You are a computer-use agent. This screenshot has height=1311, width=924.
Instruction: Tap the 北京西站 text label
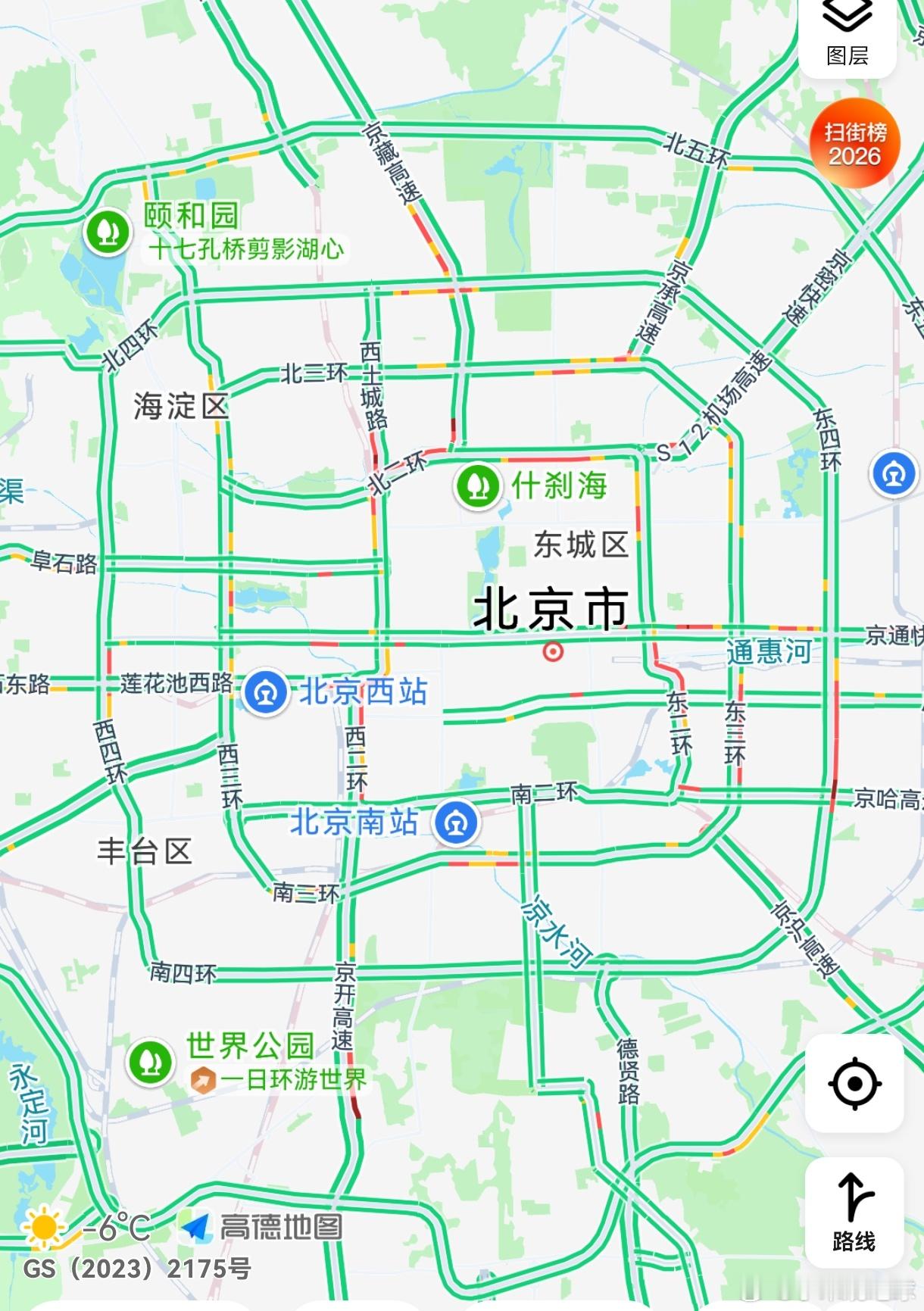pos(365,690)
